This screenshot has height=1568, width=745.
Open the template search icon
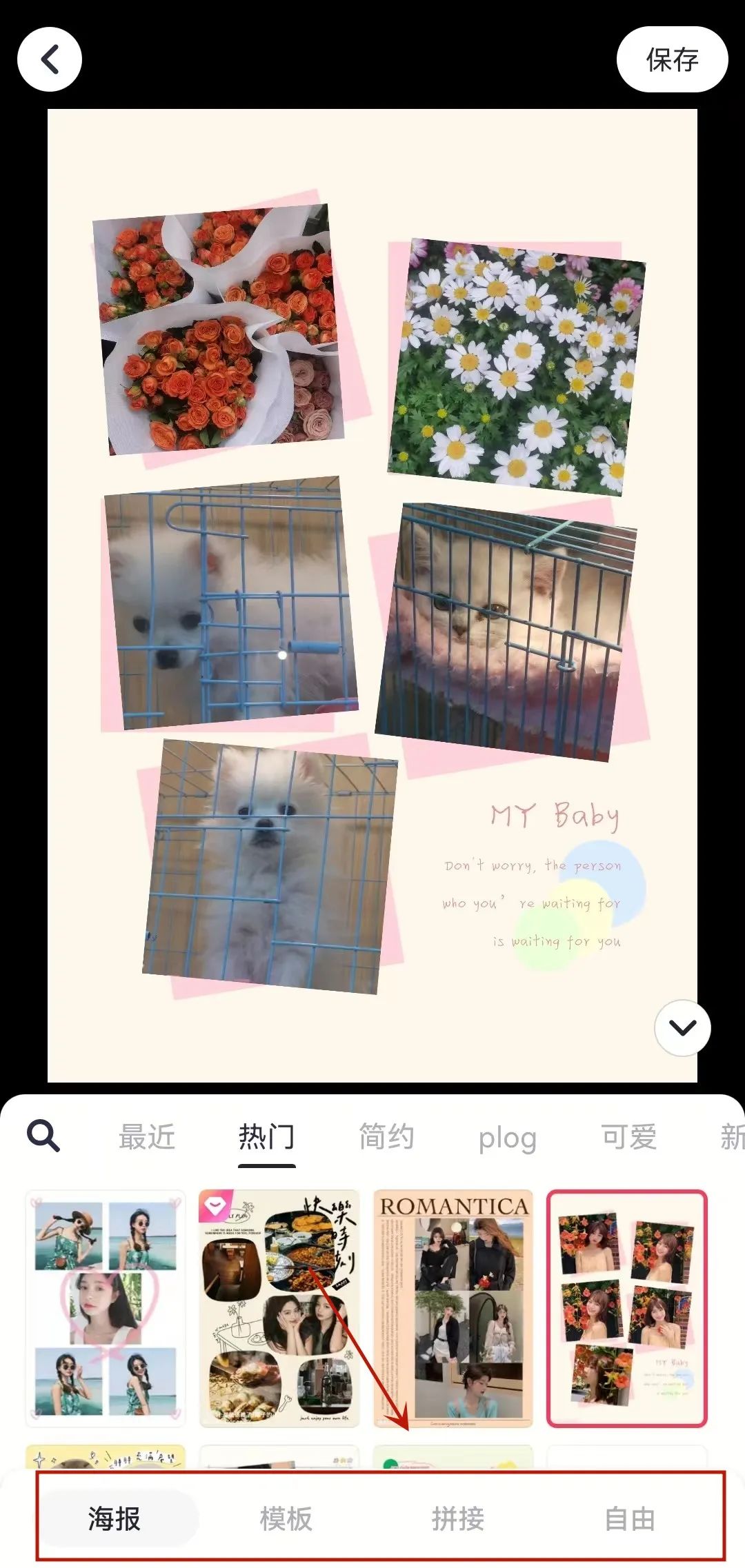point(43,1136)
